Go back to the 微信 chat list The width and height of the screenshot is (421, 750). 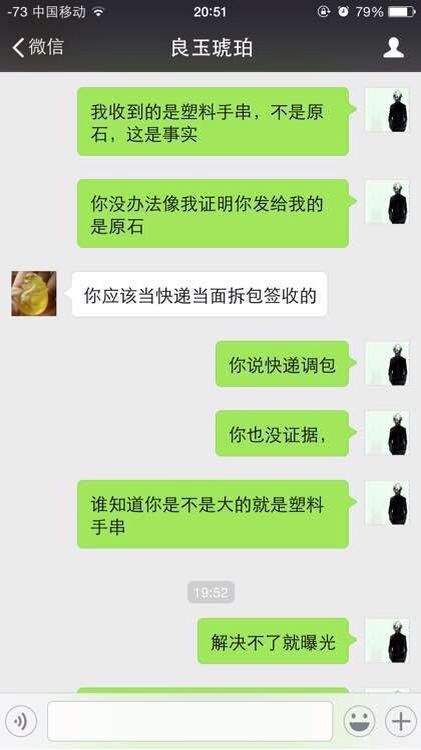point(37,47)
